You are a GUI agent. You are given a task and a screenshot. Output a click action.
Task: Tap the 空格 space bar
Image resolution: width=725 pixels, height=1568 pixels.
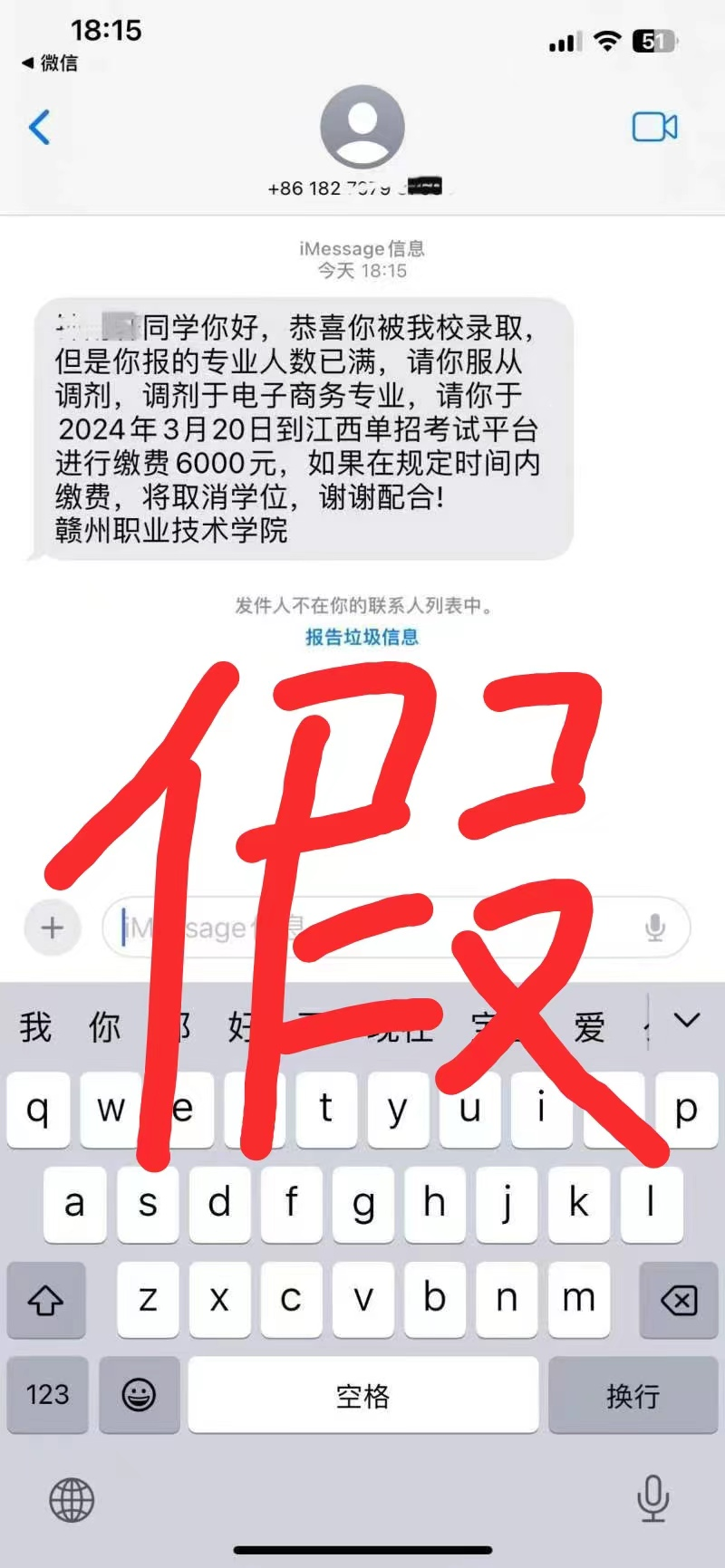(x=362, y=1395)
